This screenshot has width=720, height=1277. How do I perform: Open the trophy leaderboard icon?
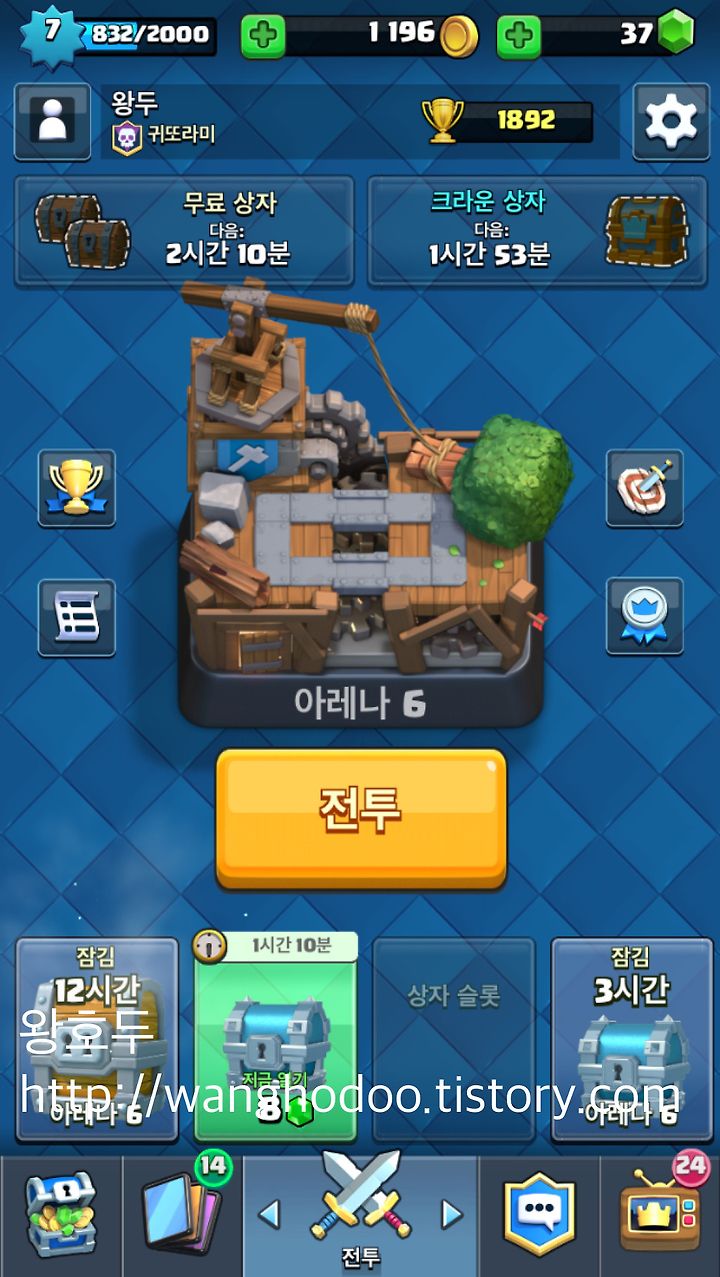(77, 488)
